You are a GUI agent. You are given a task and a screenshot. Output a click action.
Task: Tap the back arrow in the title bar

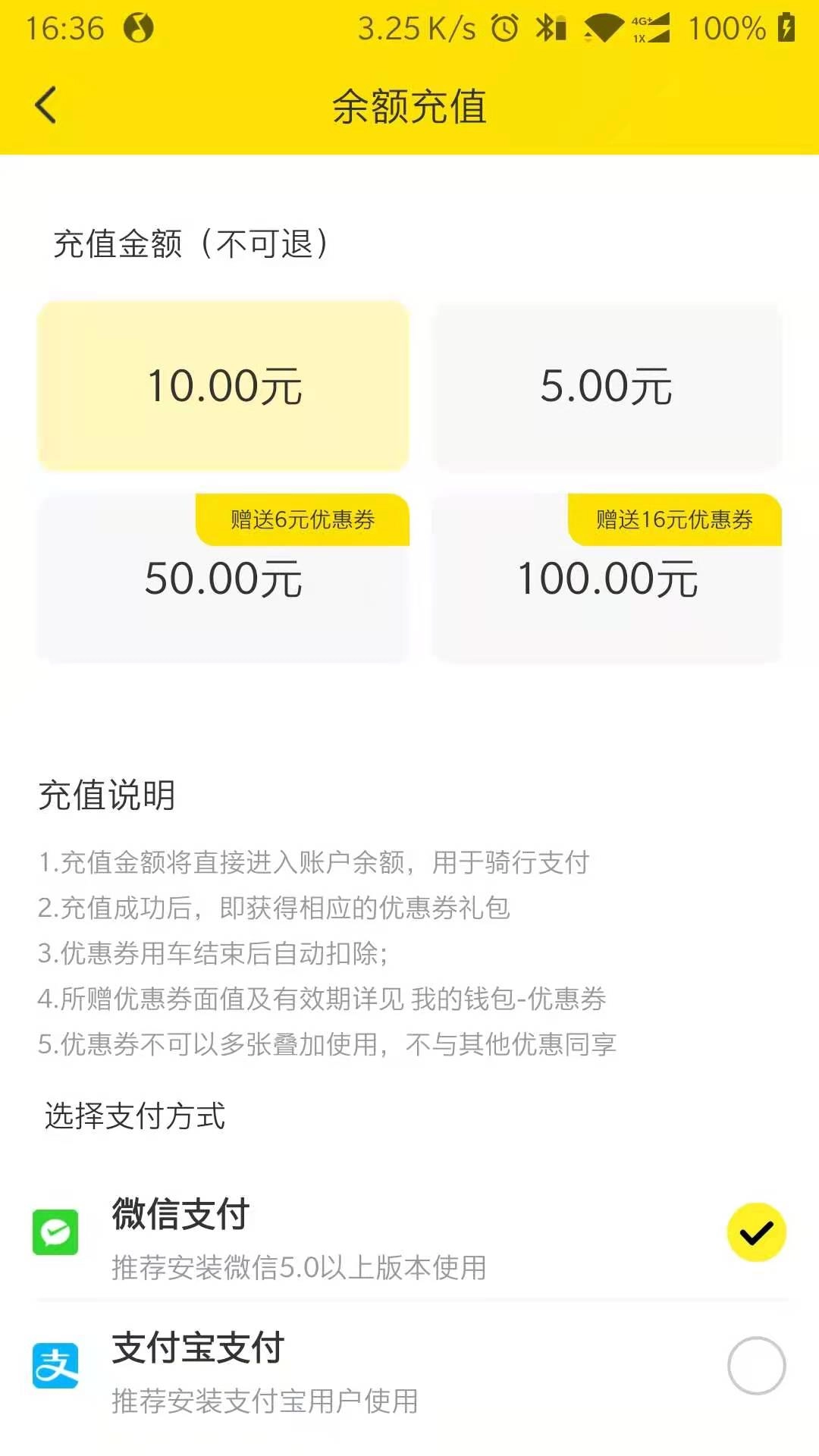click(x=45, y=106)
